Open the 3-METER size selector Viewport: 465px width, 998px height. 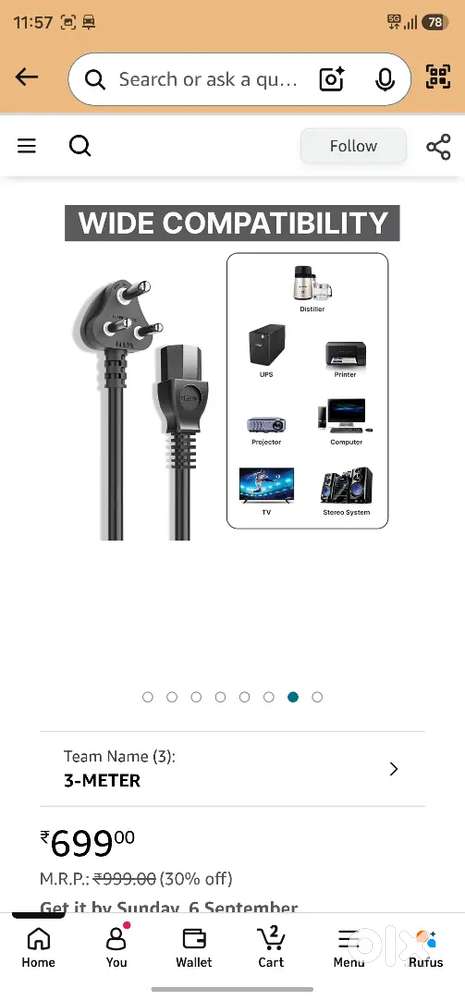(x=232, y=769)
